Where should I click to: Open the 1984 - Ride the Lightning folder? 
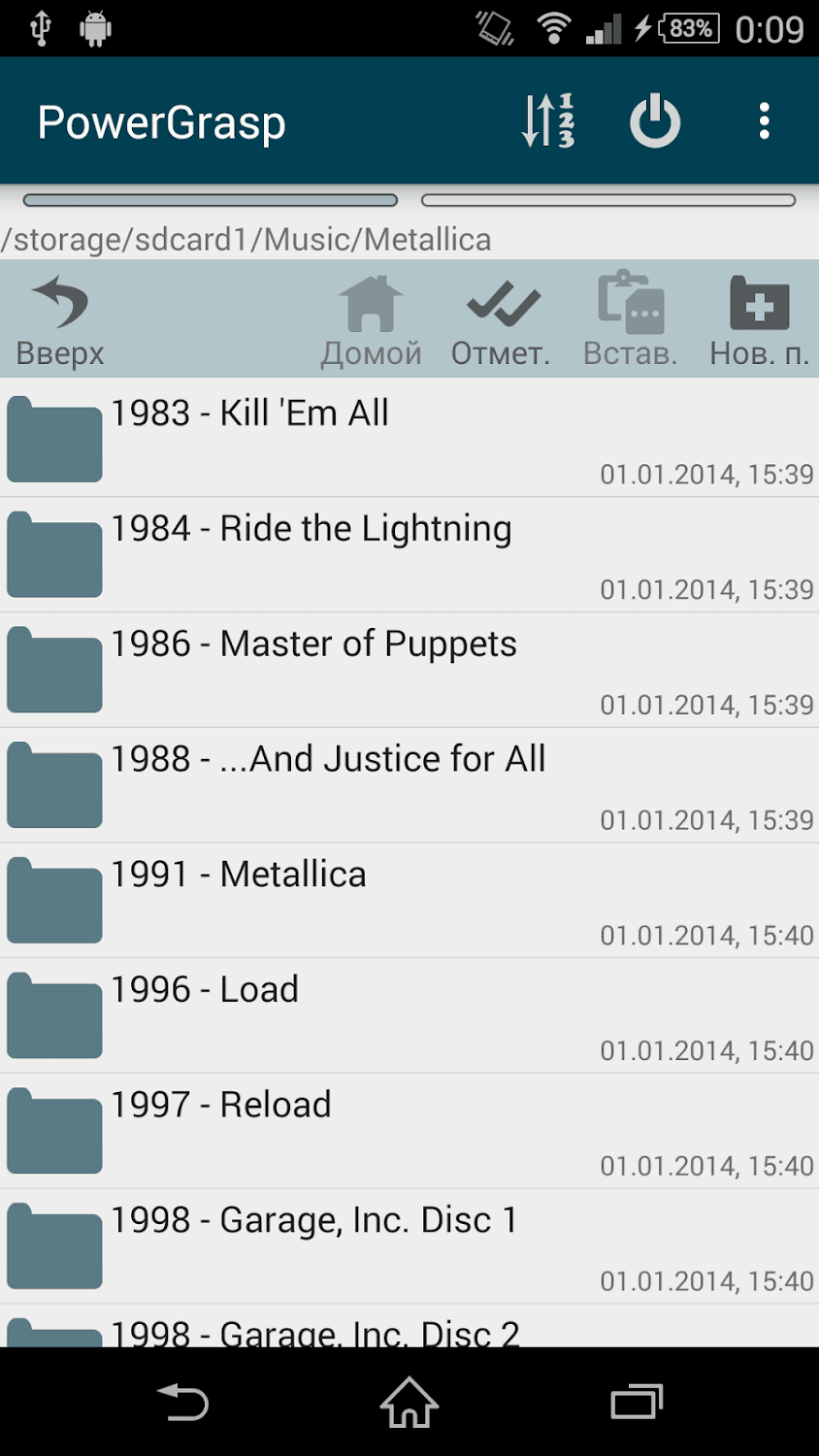coord(408,554)
